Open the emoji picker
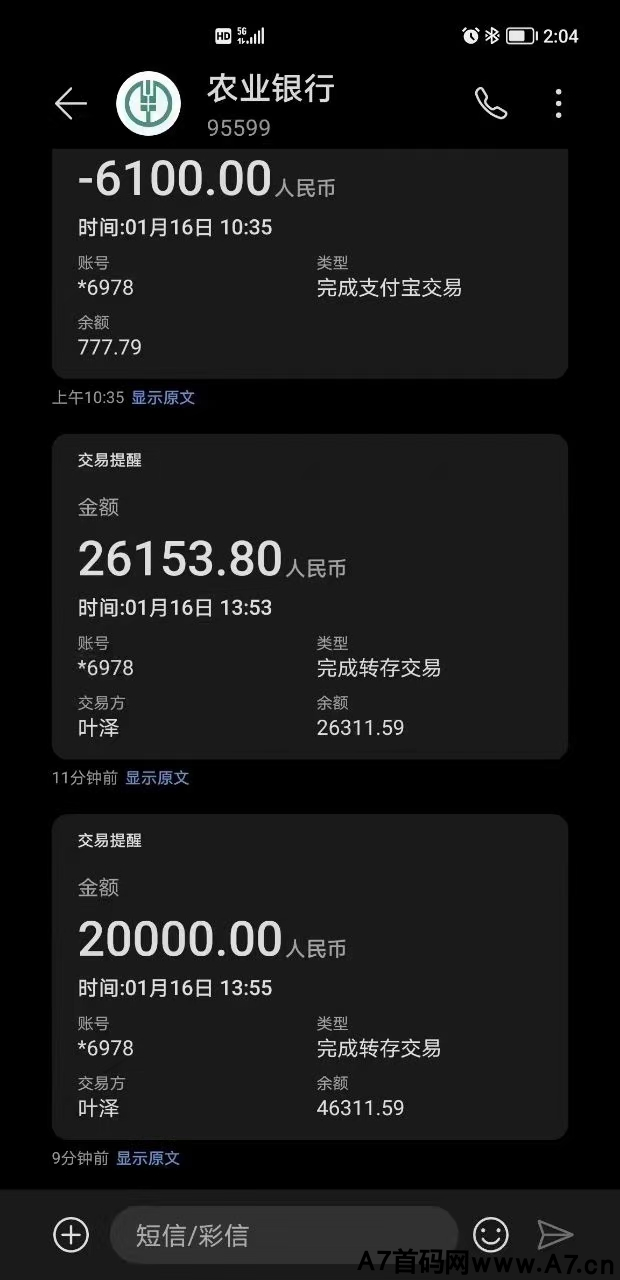The width and height of the screenshot is (620, 1280). [490, 1235]
